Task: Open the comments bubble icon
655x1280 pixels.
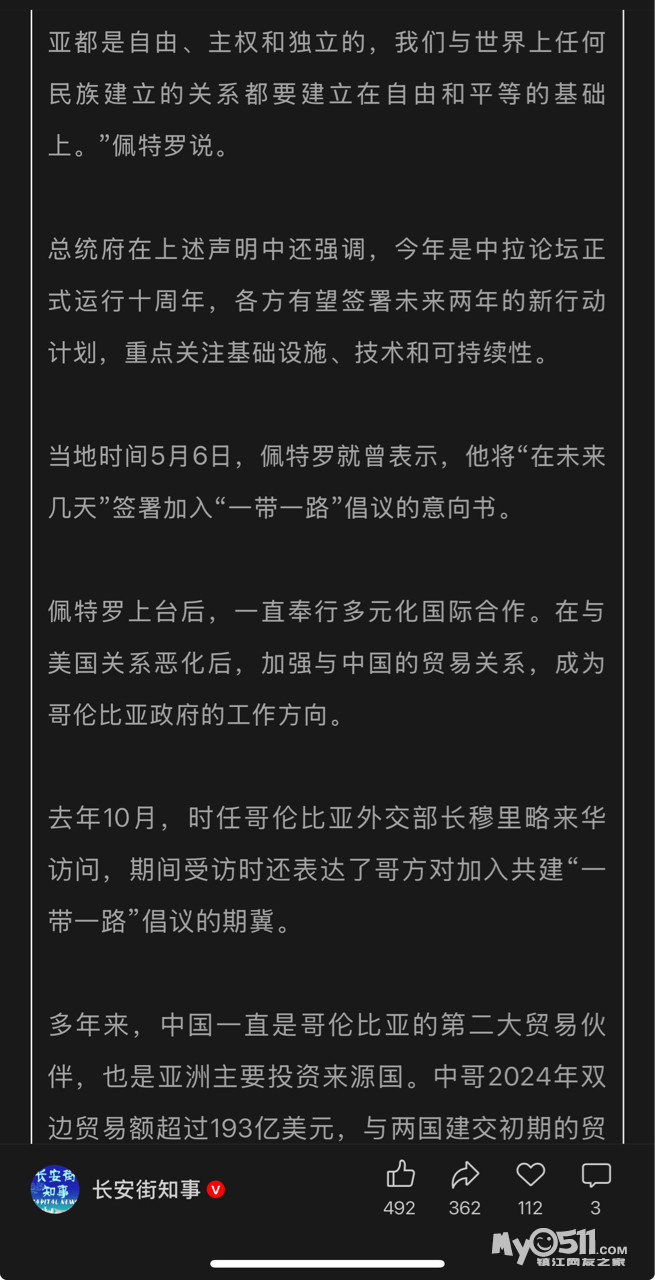Action: point(596,1174)
